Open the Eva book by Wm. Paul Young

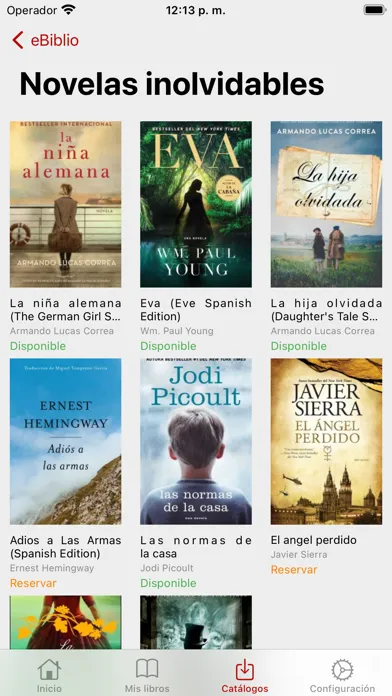tap(196, 204)
